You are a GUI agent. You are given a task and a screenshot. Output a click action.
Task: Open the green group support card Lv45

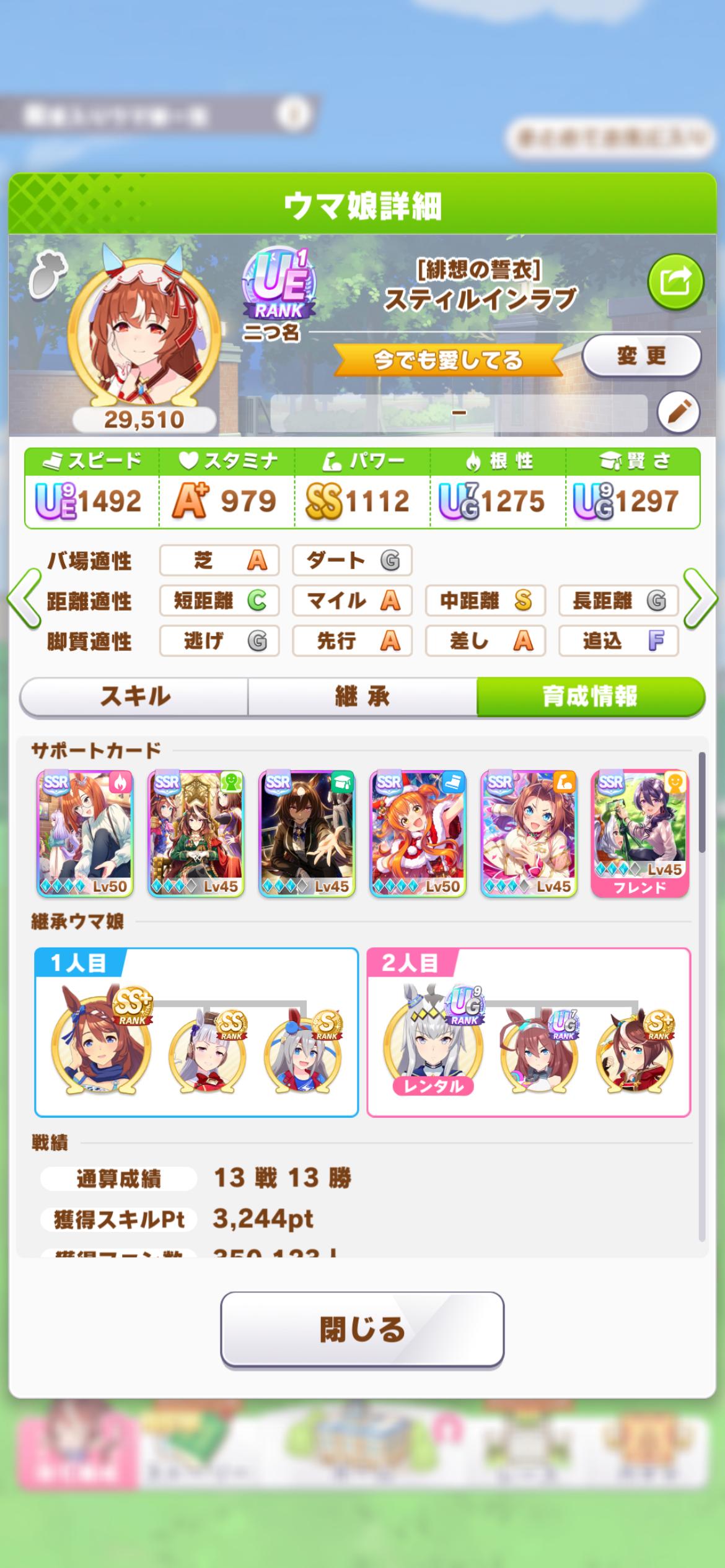(196, 833)
